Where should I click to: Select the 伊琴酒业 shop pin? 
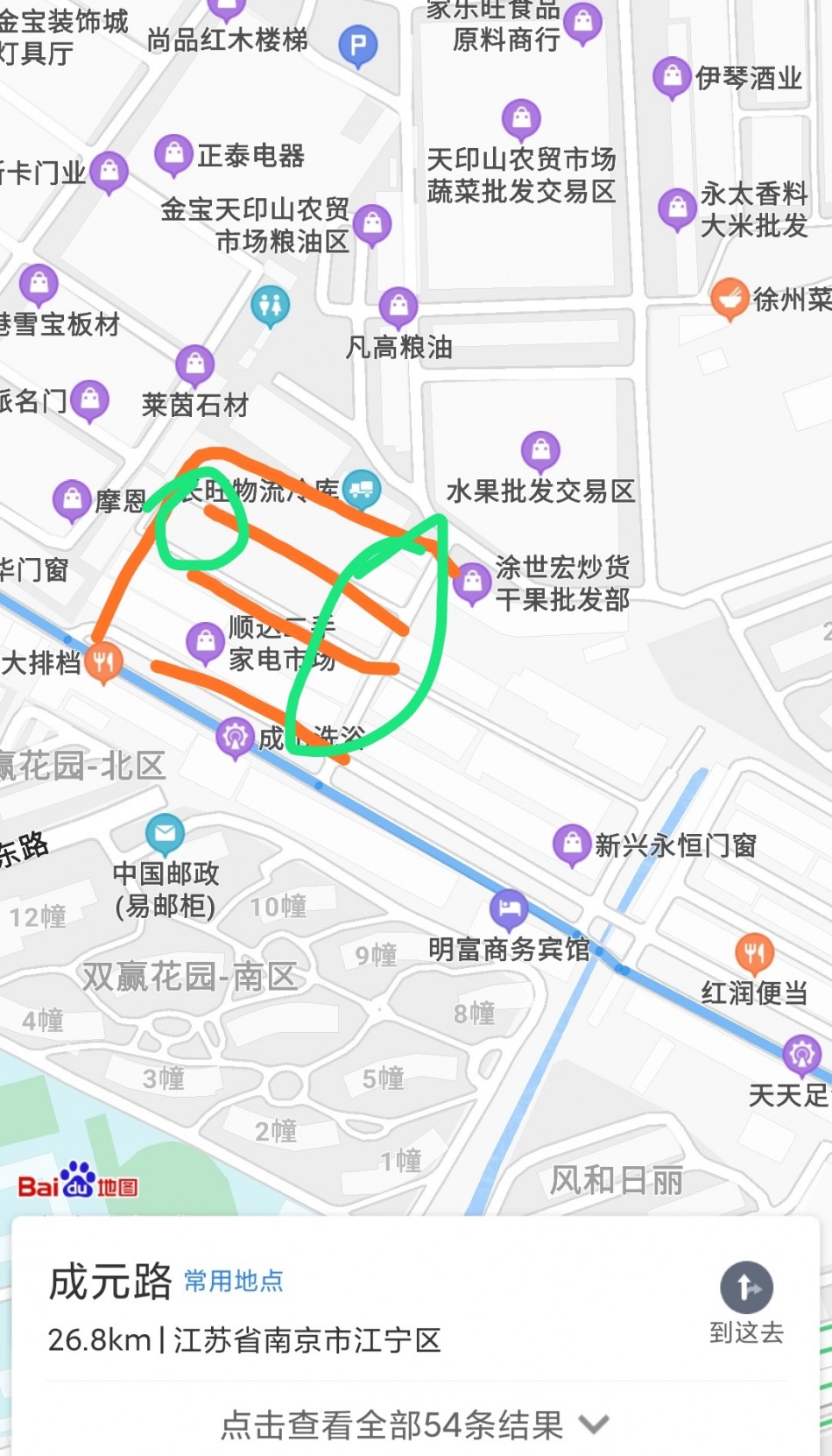point(672,77)
